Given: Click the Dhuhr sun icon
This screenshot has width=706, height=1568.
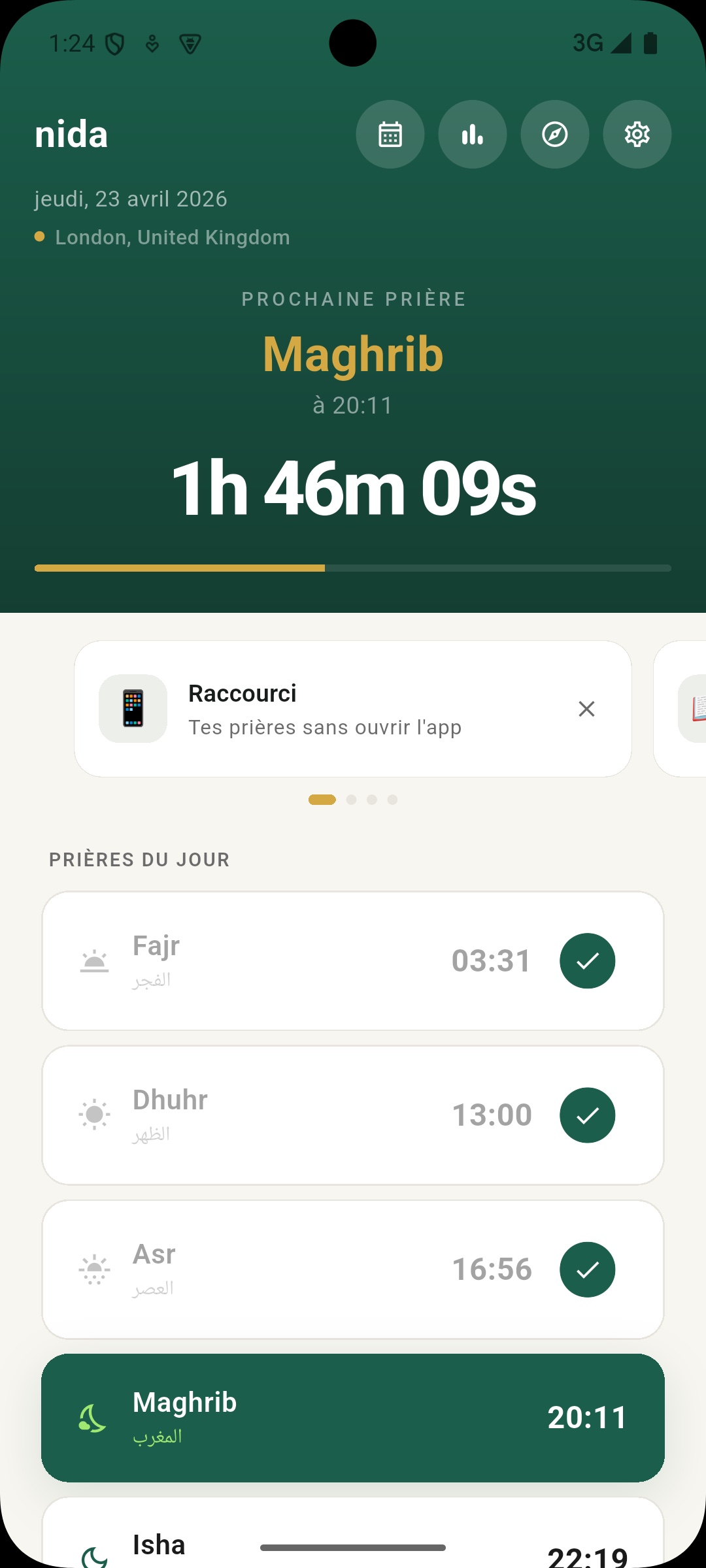Looking at the screenshot, I should tap(95, 1114).
